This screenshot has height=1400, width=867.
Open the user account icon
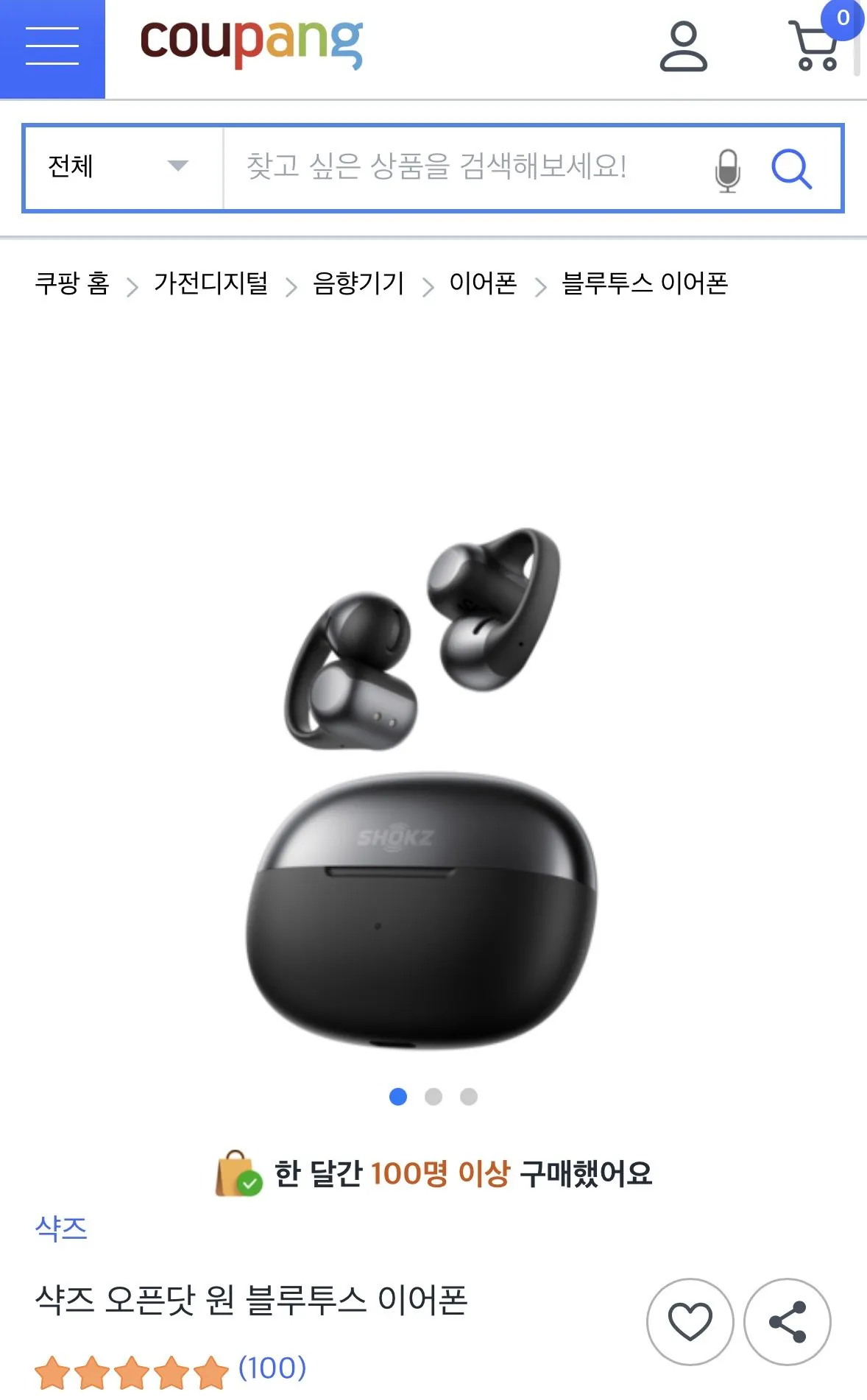point(684,46)
